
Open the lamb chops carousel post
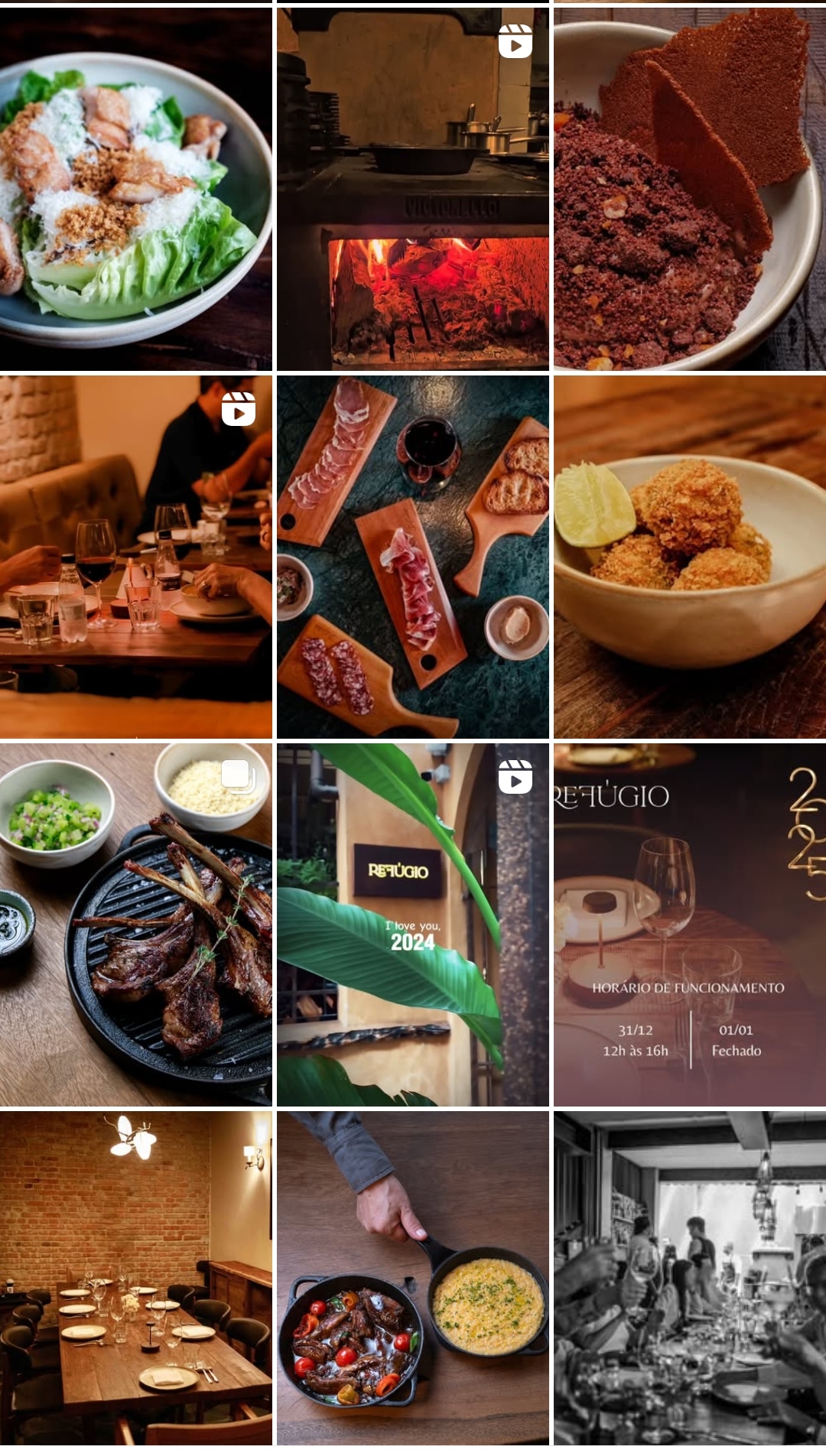coord(135,925)
